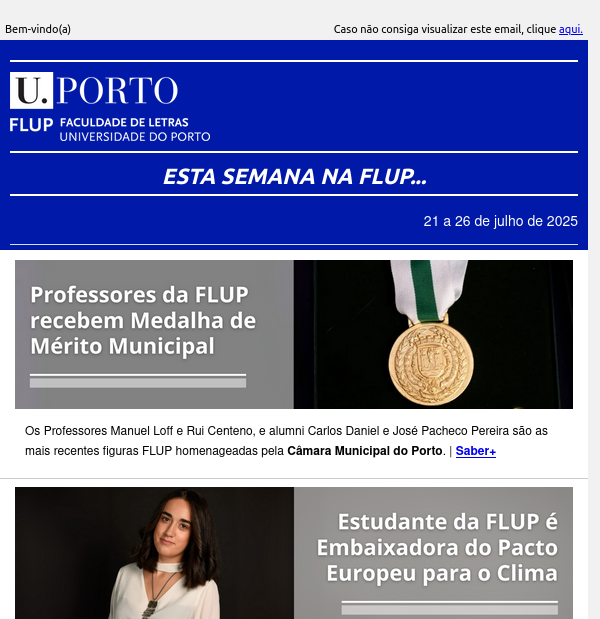Open the 'aqui' view-in-browser link
Viewport: 600px width, 619px height.
point(570,29)
